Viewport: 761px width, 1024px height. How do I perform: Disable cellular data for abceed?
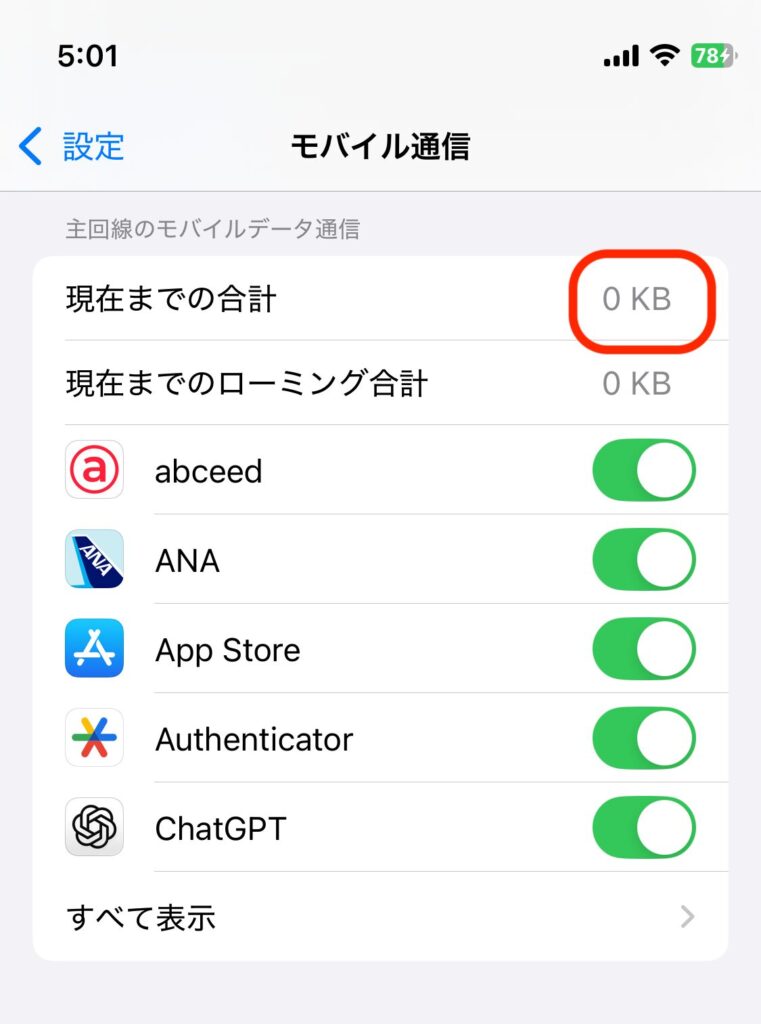click(x=643, y=470)
